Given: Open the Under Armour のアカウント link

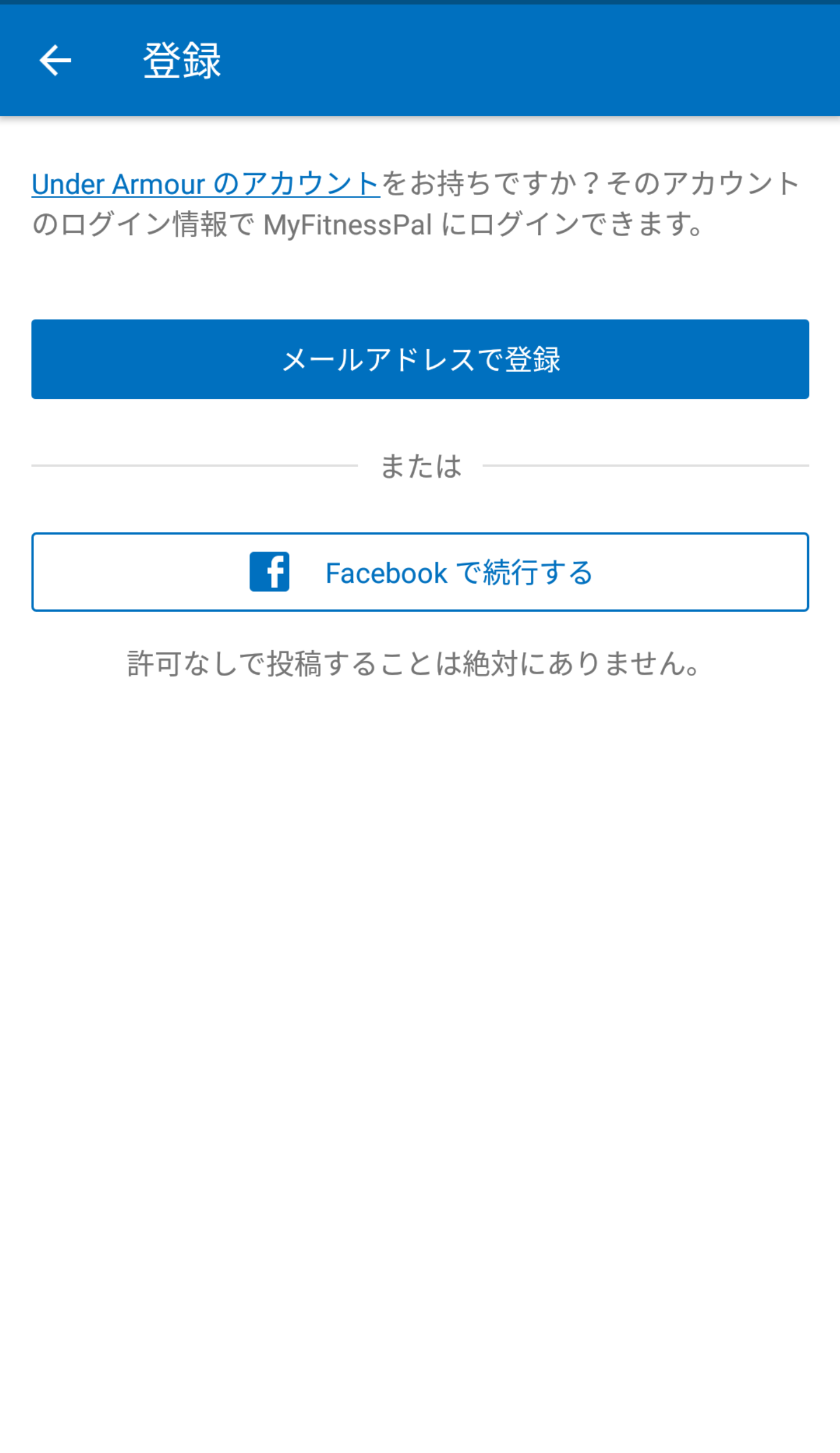Looking at the screenshot, I should pyautogui.click(x=206, y=184).
